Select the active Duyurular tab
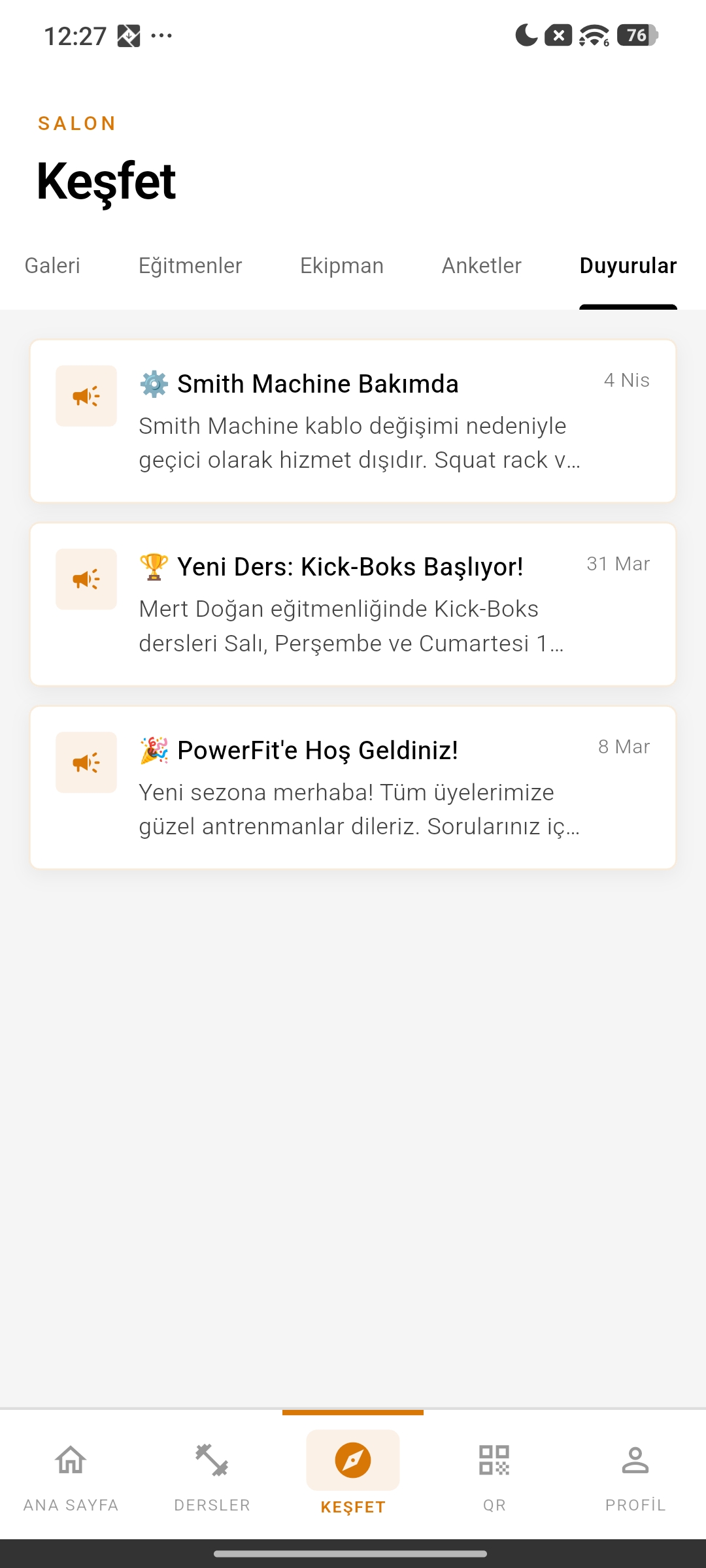Image resolution: width=706 pixels, height=1568 pixels. 628,266
